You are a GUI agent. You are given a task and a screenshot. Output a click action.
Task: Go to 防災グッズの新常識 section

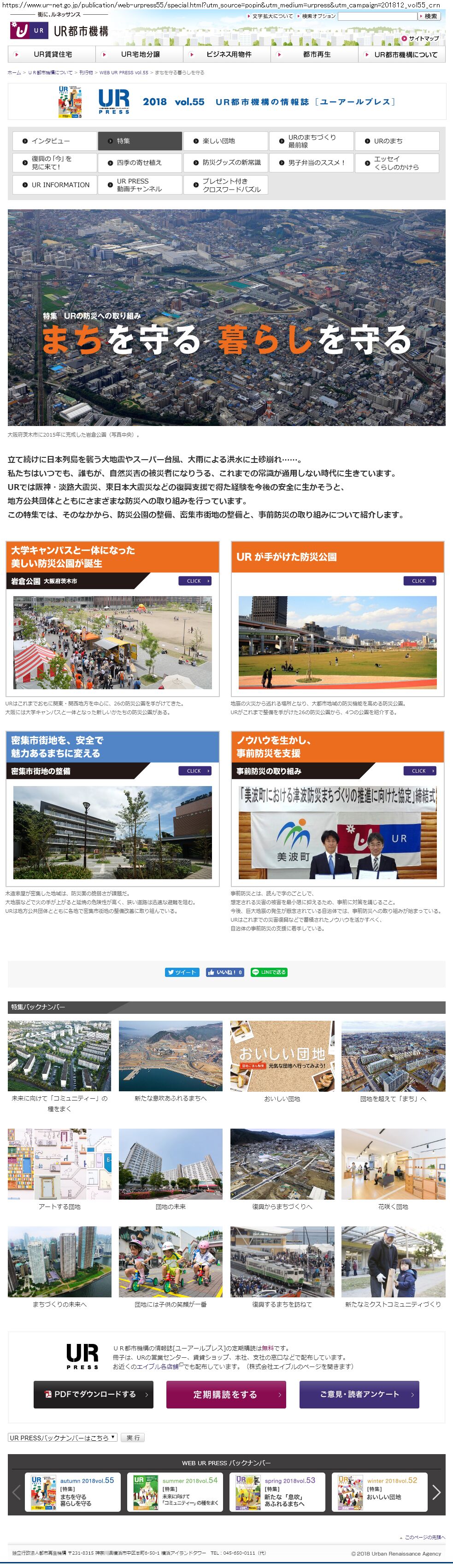coord(226,163)
